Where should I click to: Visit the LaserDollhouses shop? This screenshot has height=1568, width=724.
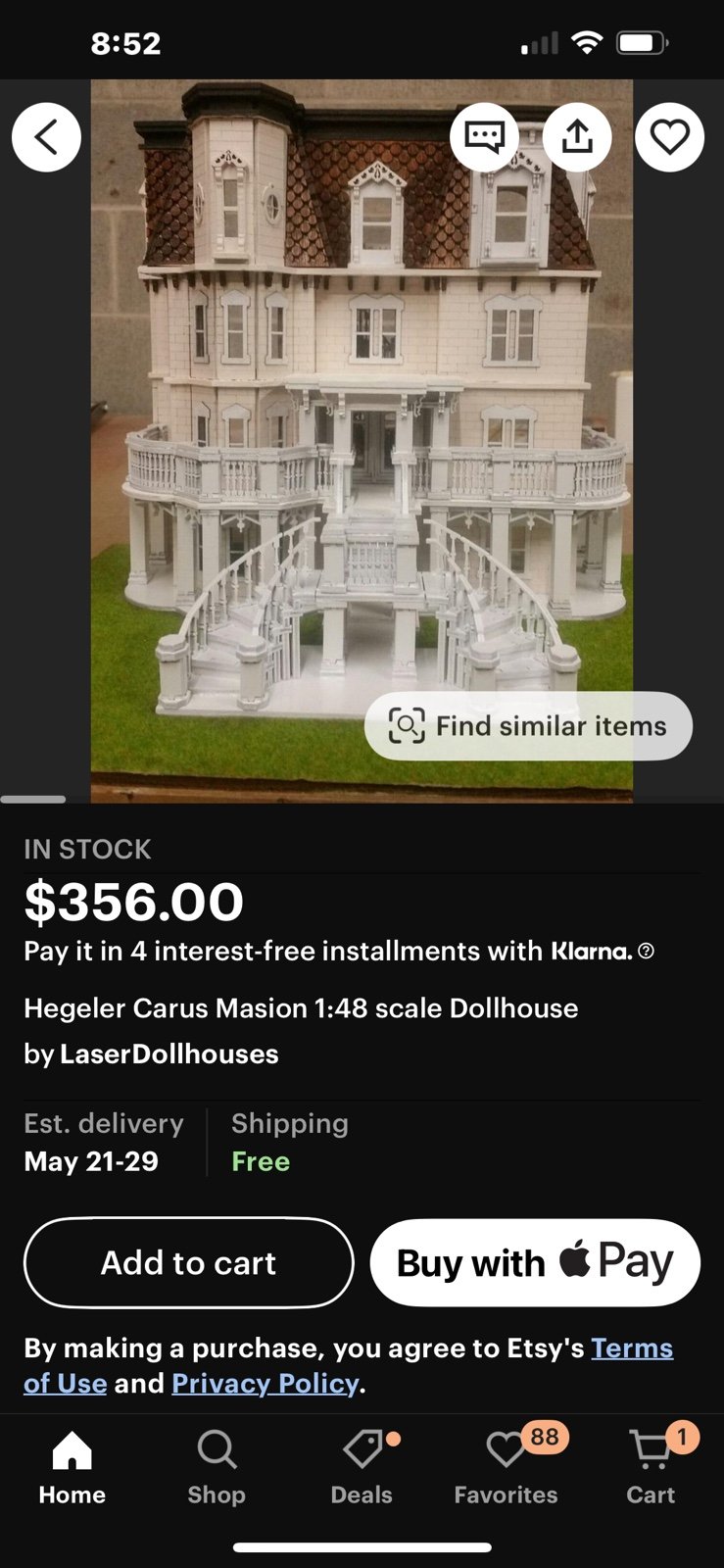click(x=169, y=1054)
